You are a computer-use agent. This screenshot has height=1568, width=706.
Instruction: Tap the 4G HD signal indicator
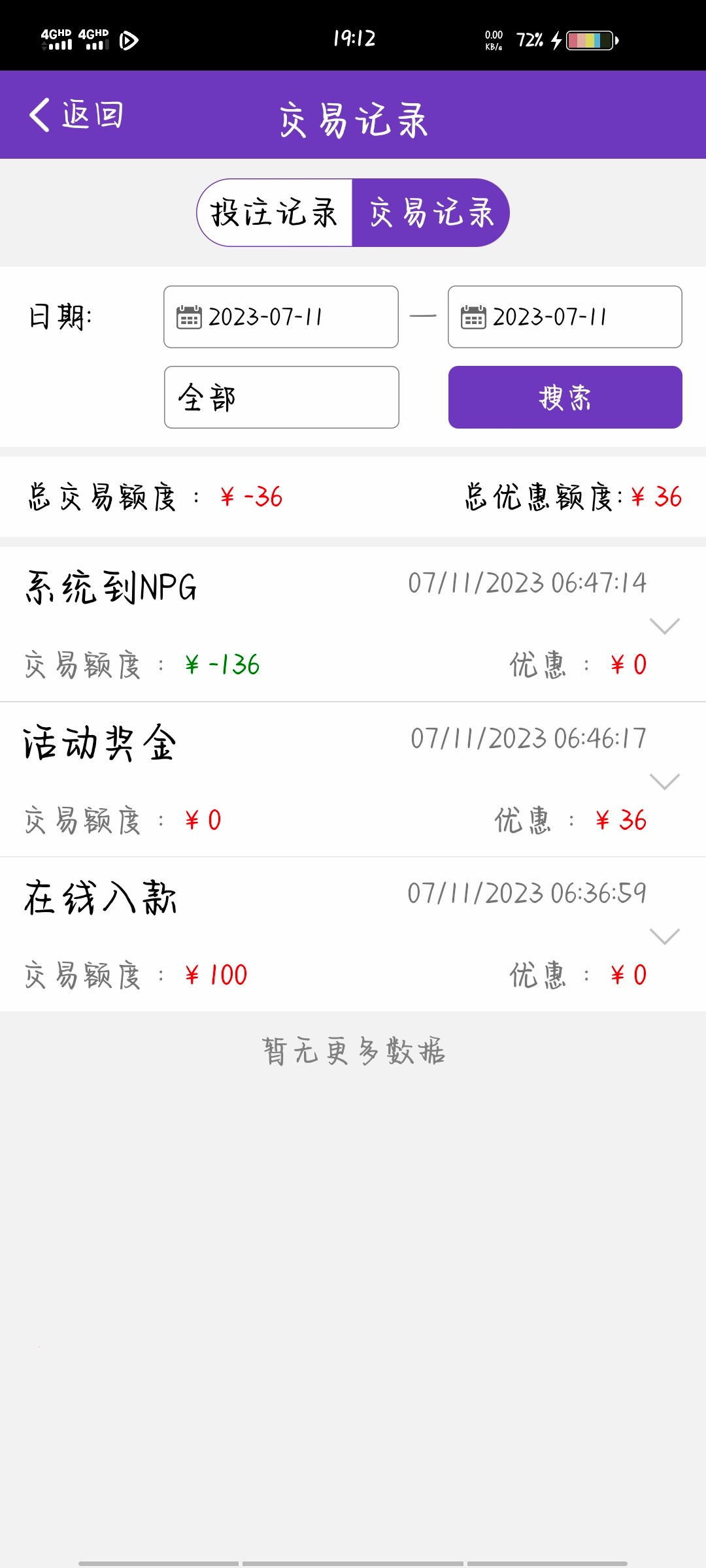coord(58,41)
